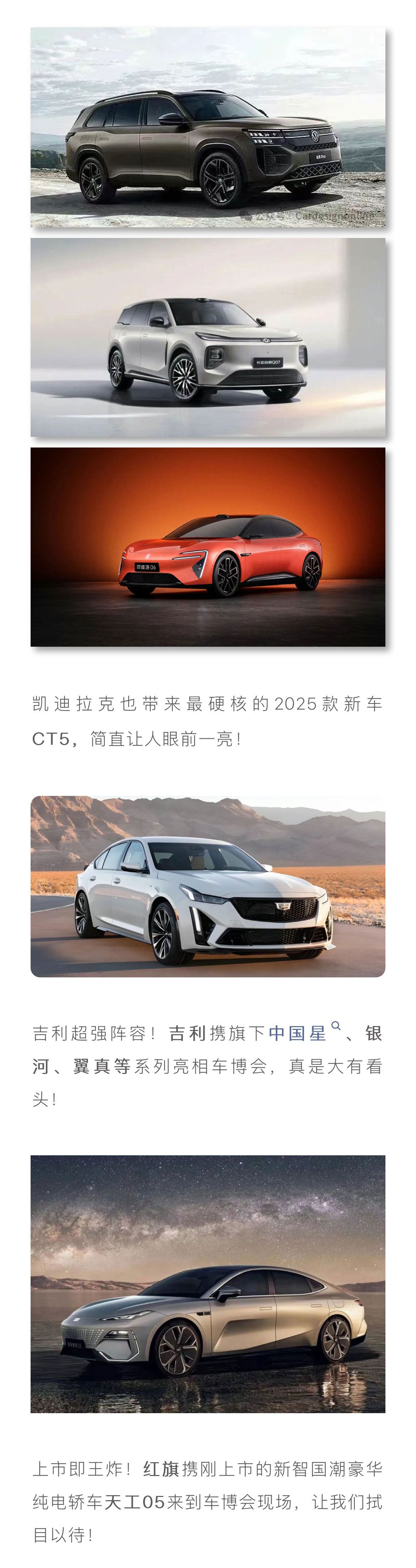Open the 长安启源 Q07 SUV image
416x1568 pixels.
(208, 337)
